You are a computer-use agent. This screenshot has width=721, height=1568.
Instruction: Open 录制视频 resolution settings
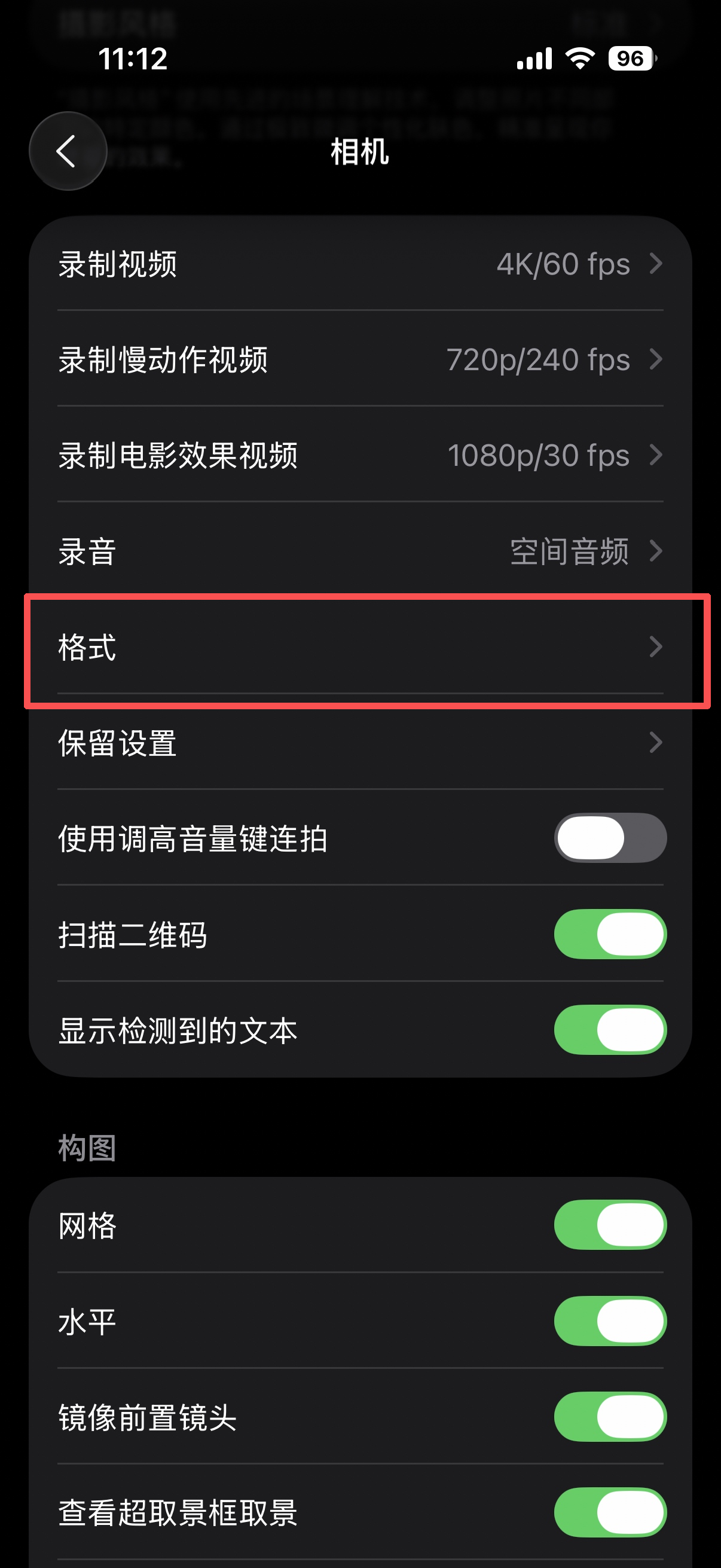[x=360, y=264]
